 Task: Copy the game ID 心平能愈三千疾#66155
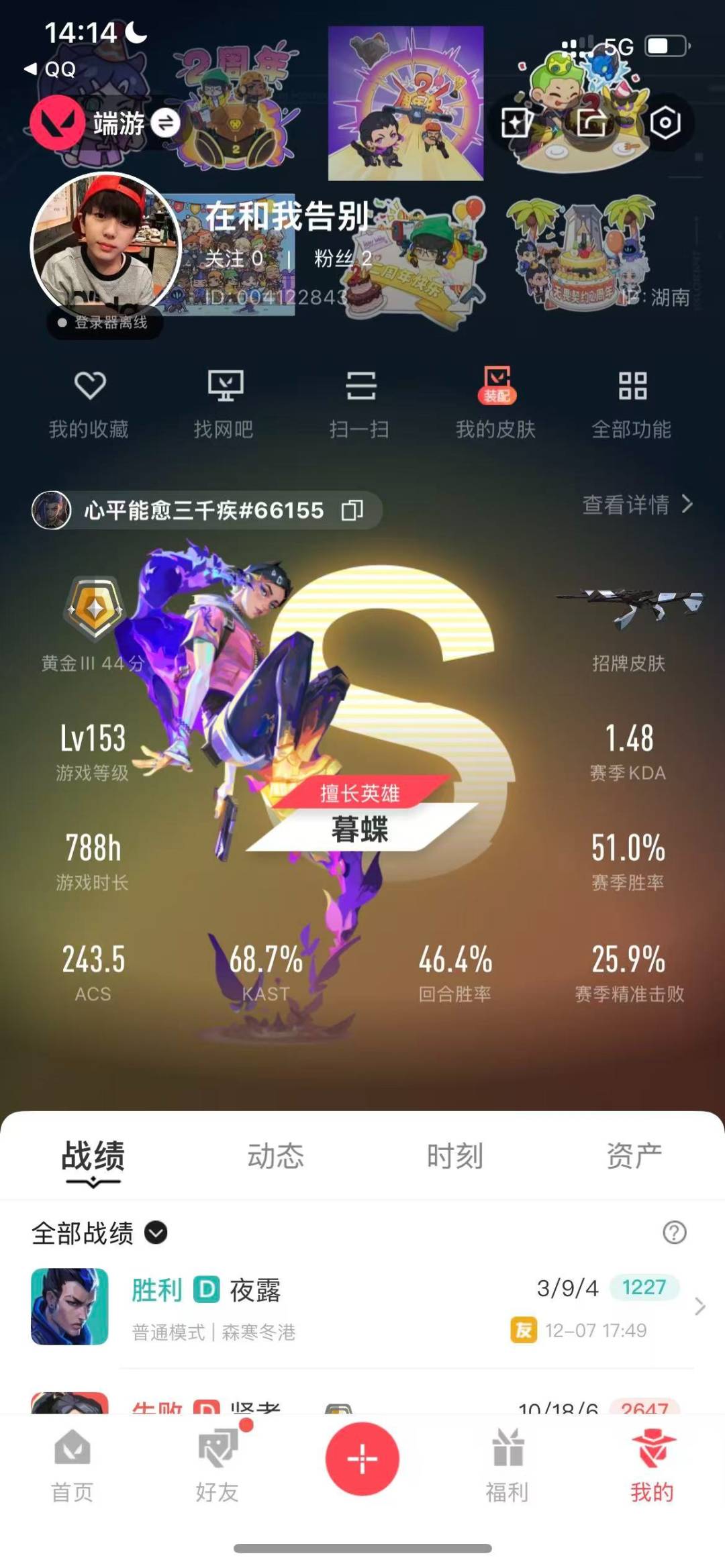[352, 510]
